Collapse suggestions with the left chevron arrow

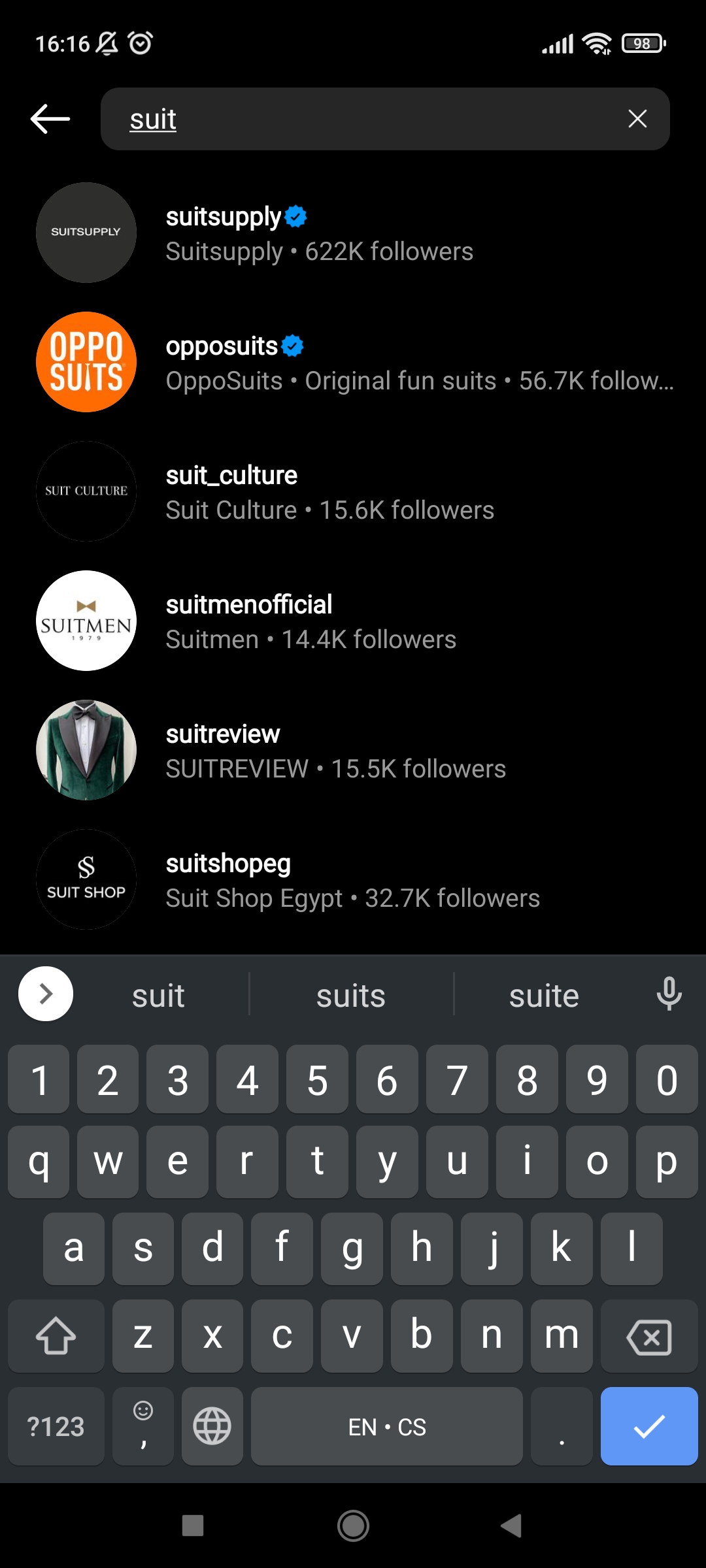pos(46,994)
